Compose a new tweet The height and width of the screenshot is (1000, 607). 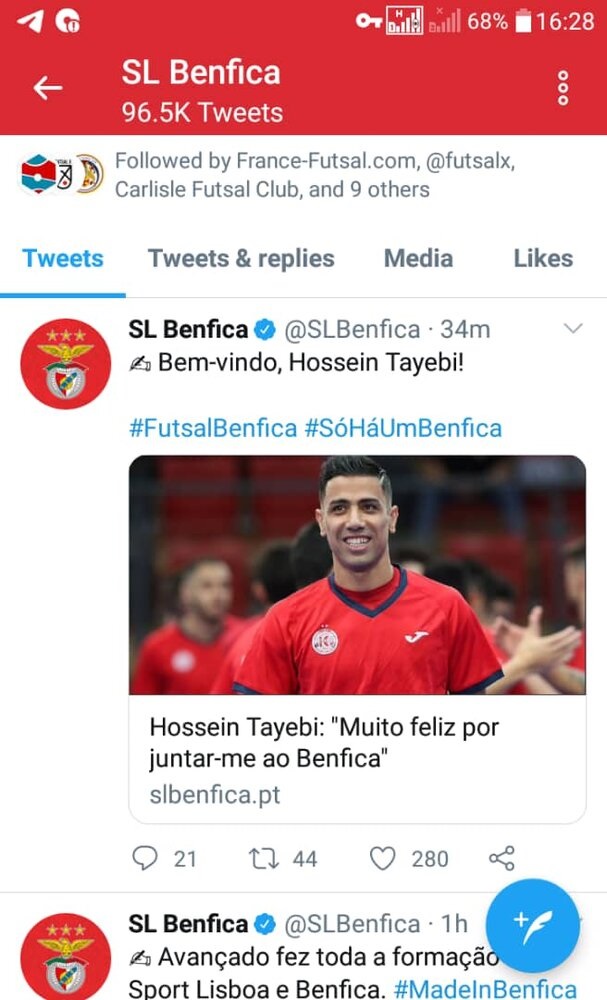[532, 925]
